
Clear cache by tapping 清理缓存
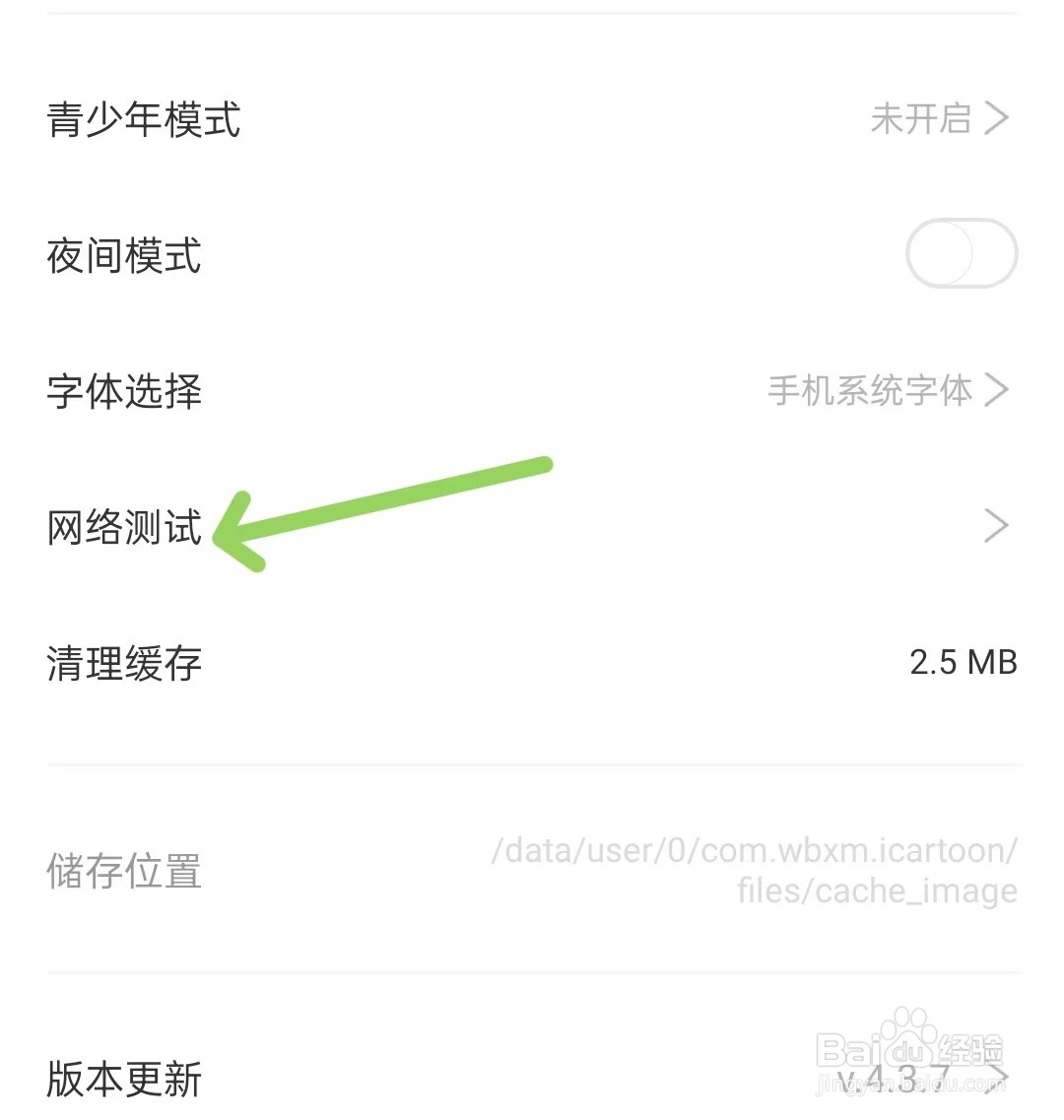124,664
